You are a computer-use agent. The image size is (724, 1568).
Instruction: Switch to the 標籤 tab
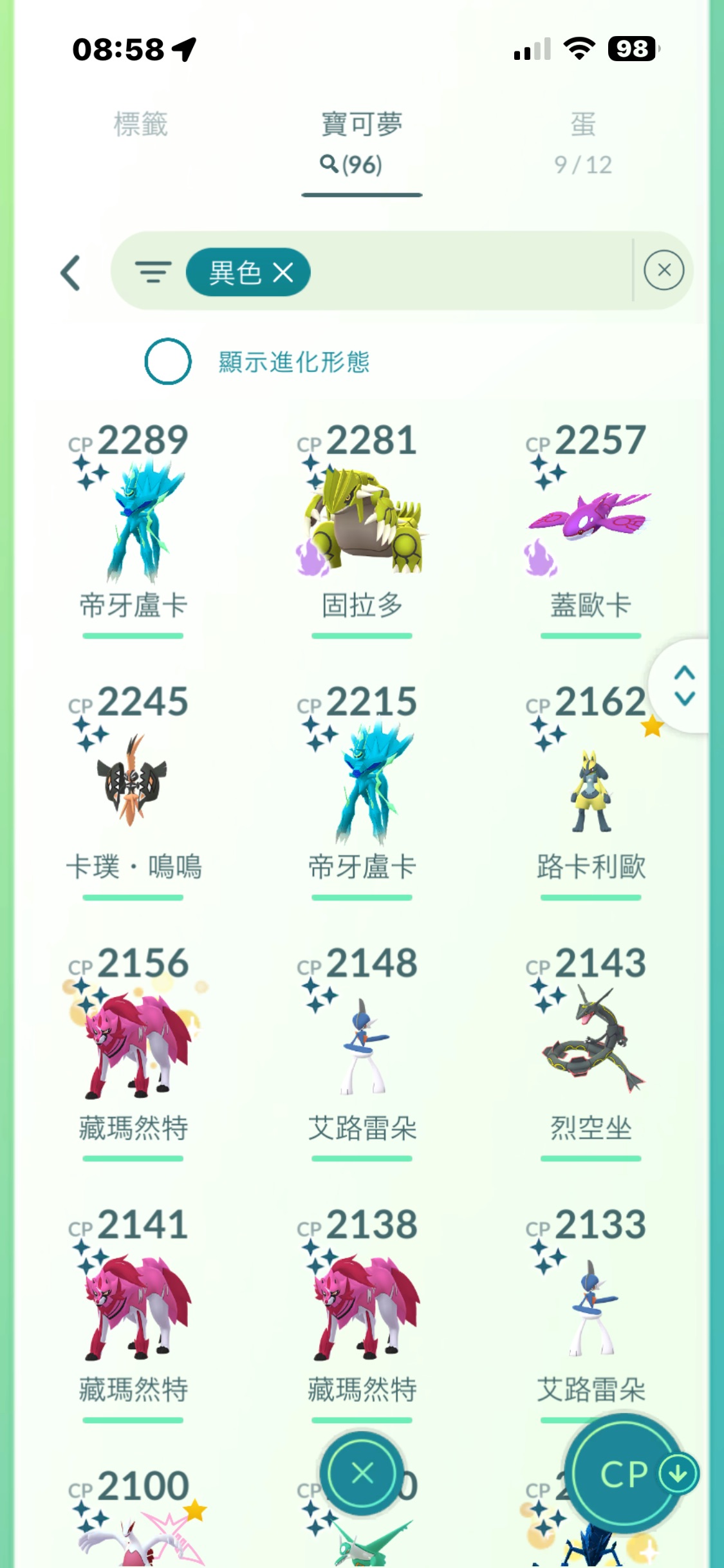tap(140, 125)
